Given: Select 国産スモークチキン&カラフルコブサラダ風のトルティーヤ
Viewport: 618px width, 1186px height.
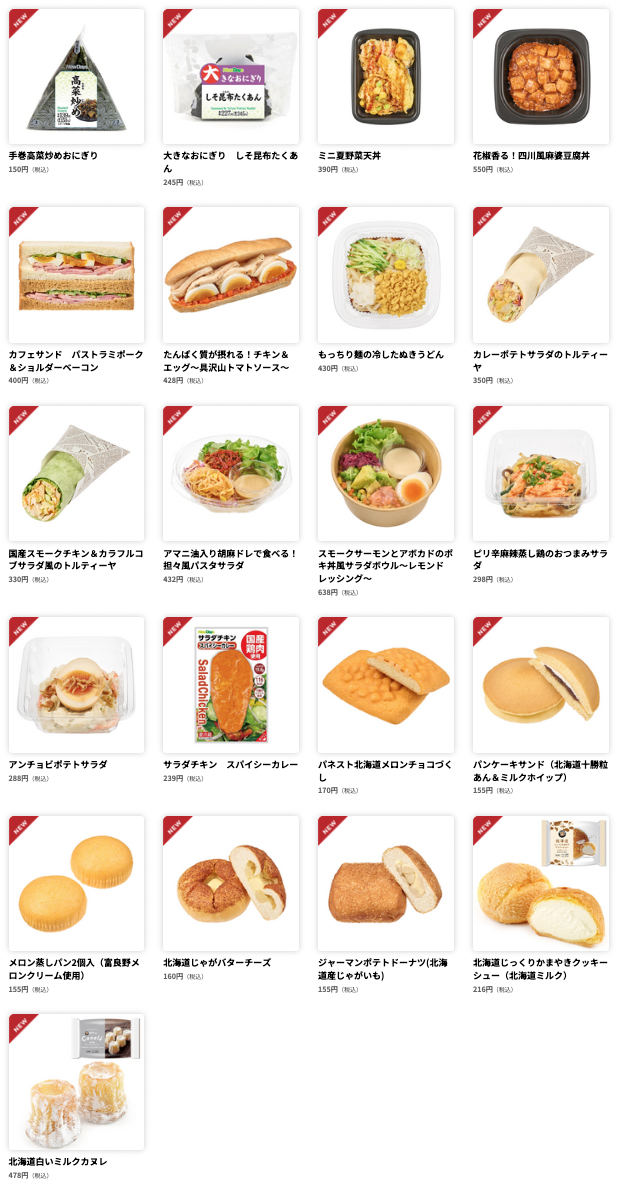Looking at the screenshot, I should click(76, 473).
